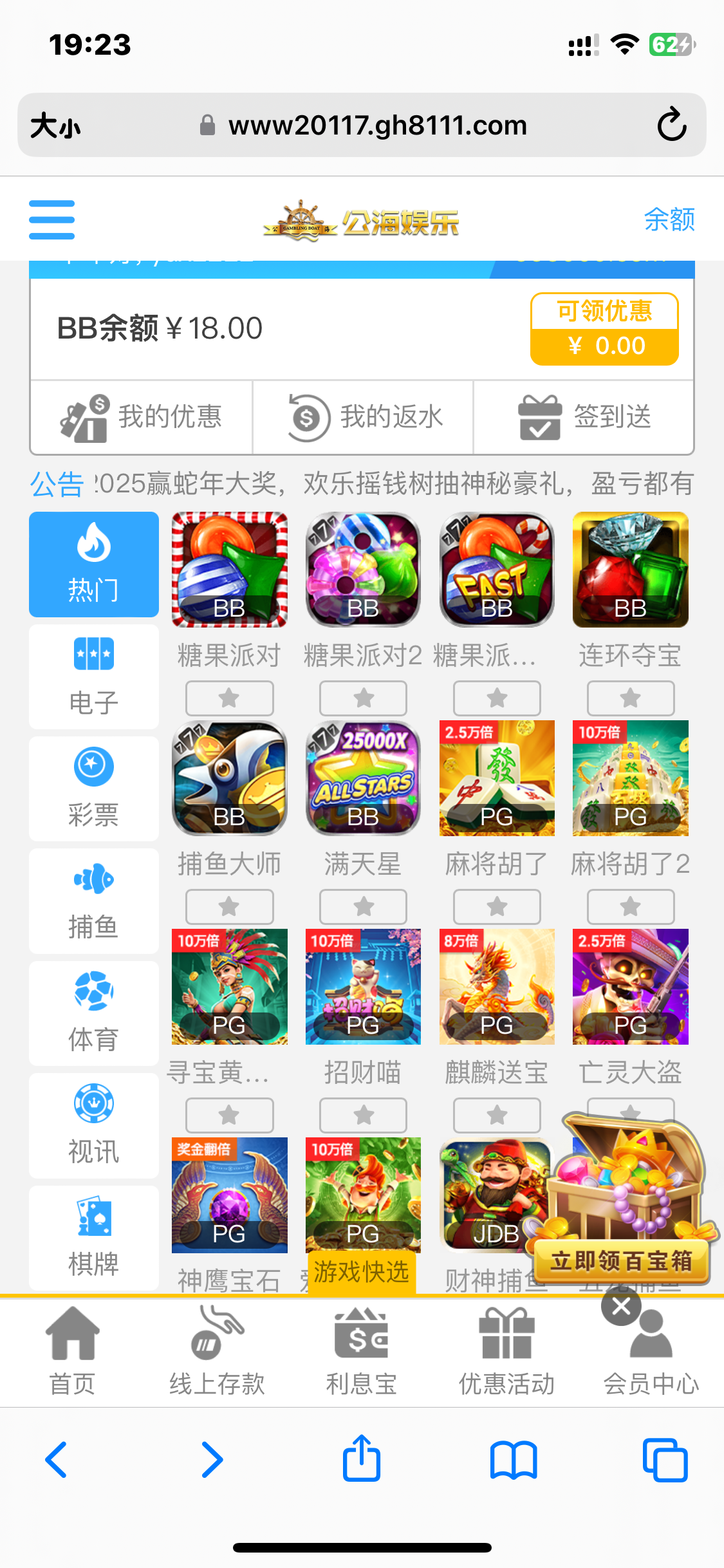The height and width of the screenshot is (1568, 724).
Task: Reload the page in the browser
Action: [672, 125]
